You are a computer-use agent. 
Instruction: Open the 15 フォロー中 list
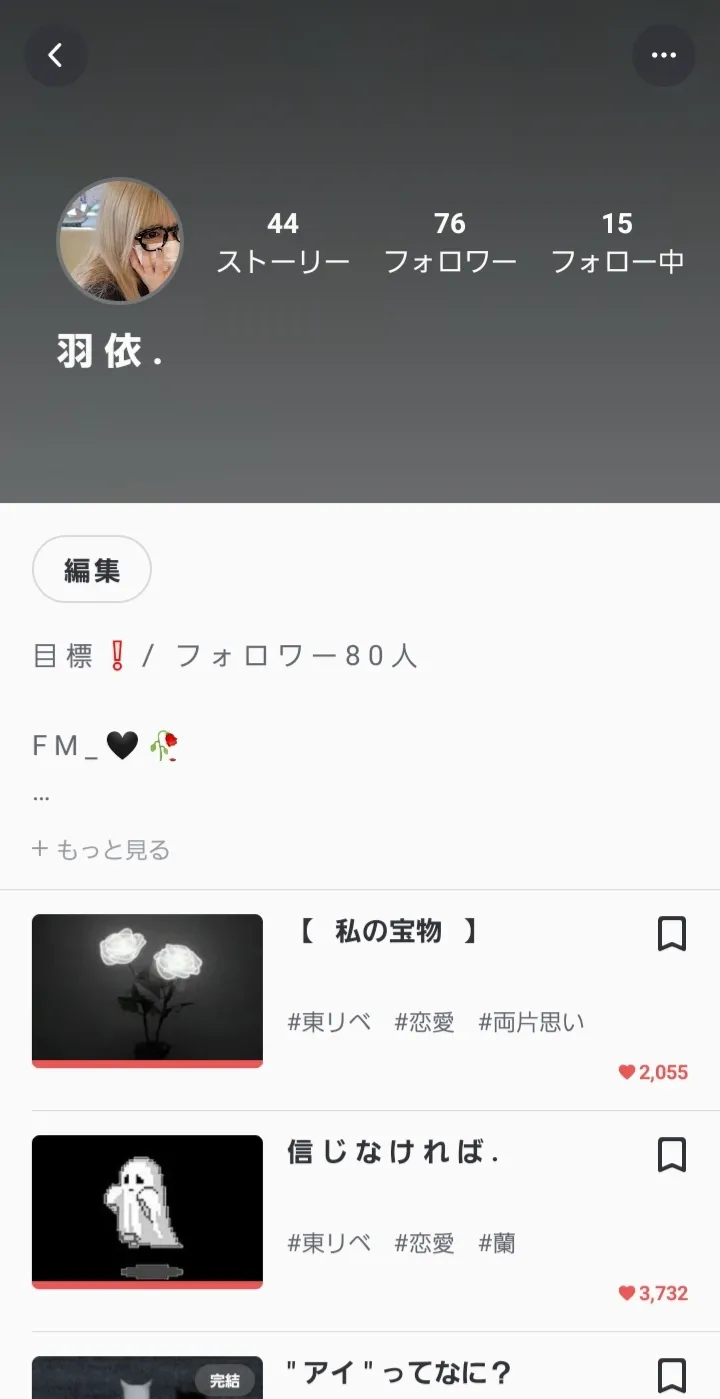tap(617, 243)
